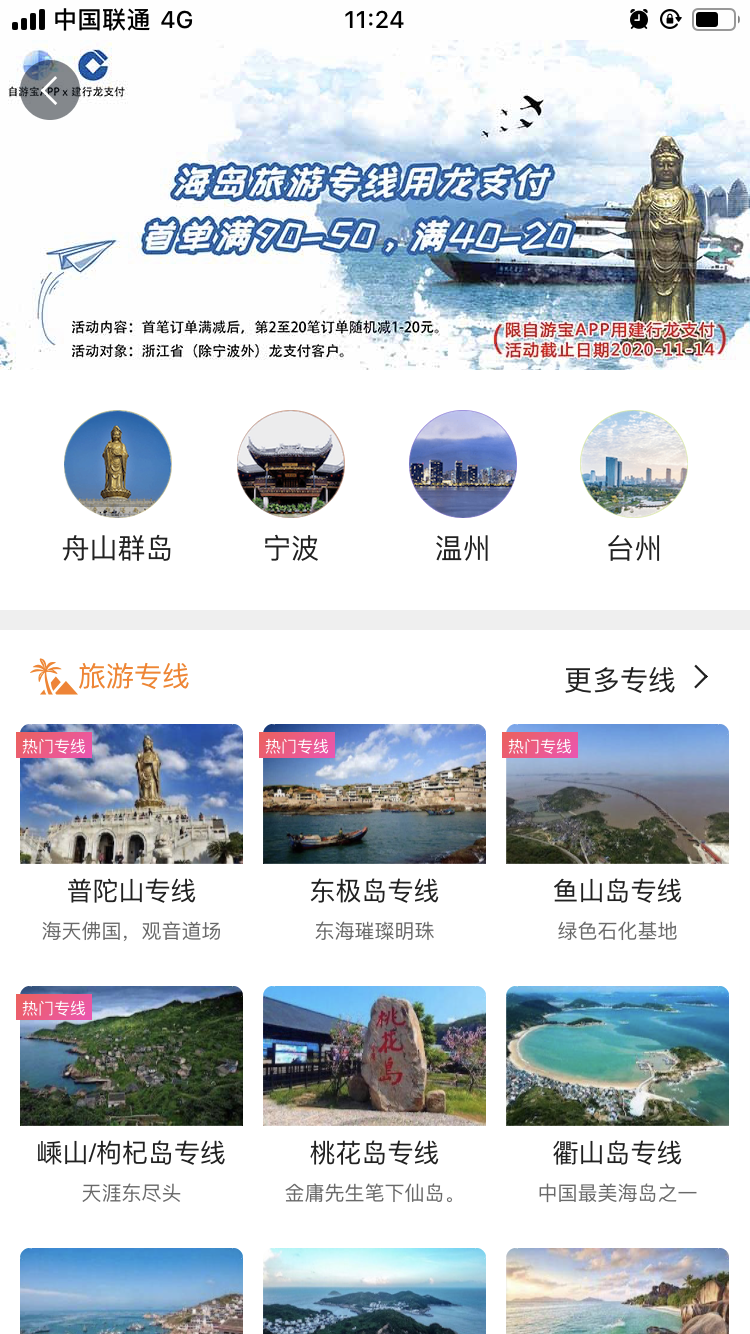Tap the 热门专线 badge on 东极岛专线
750x1334 pixels.
[x=298, y=745]
